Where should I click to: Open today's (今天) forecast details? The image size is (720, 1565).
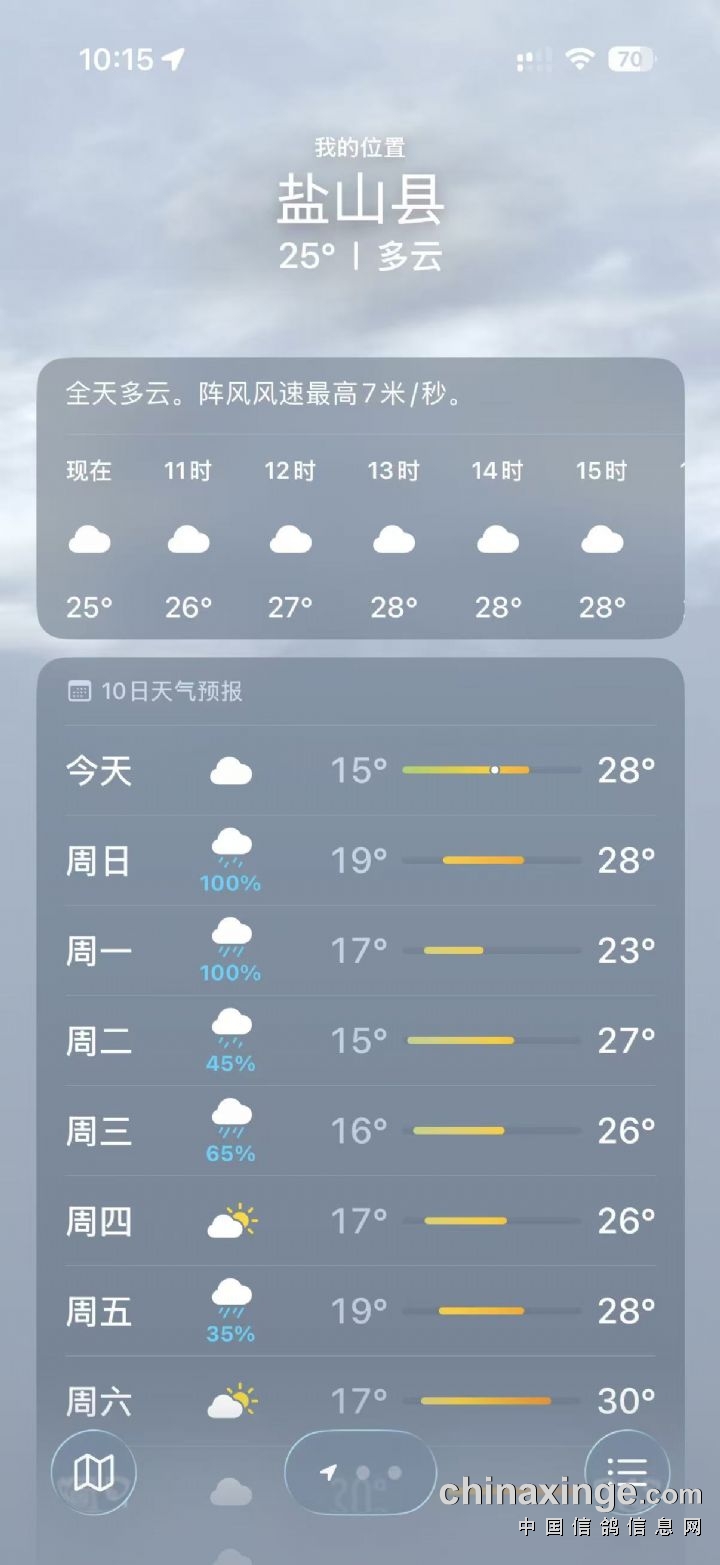click(x=360, y=770)
